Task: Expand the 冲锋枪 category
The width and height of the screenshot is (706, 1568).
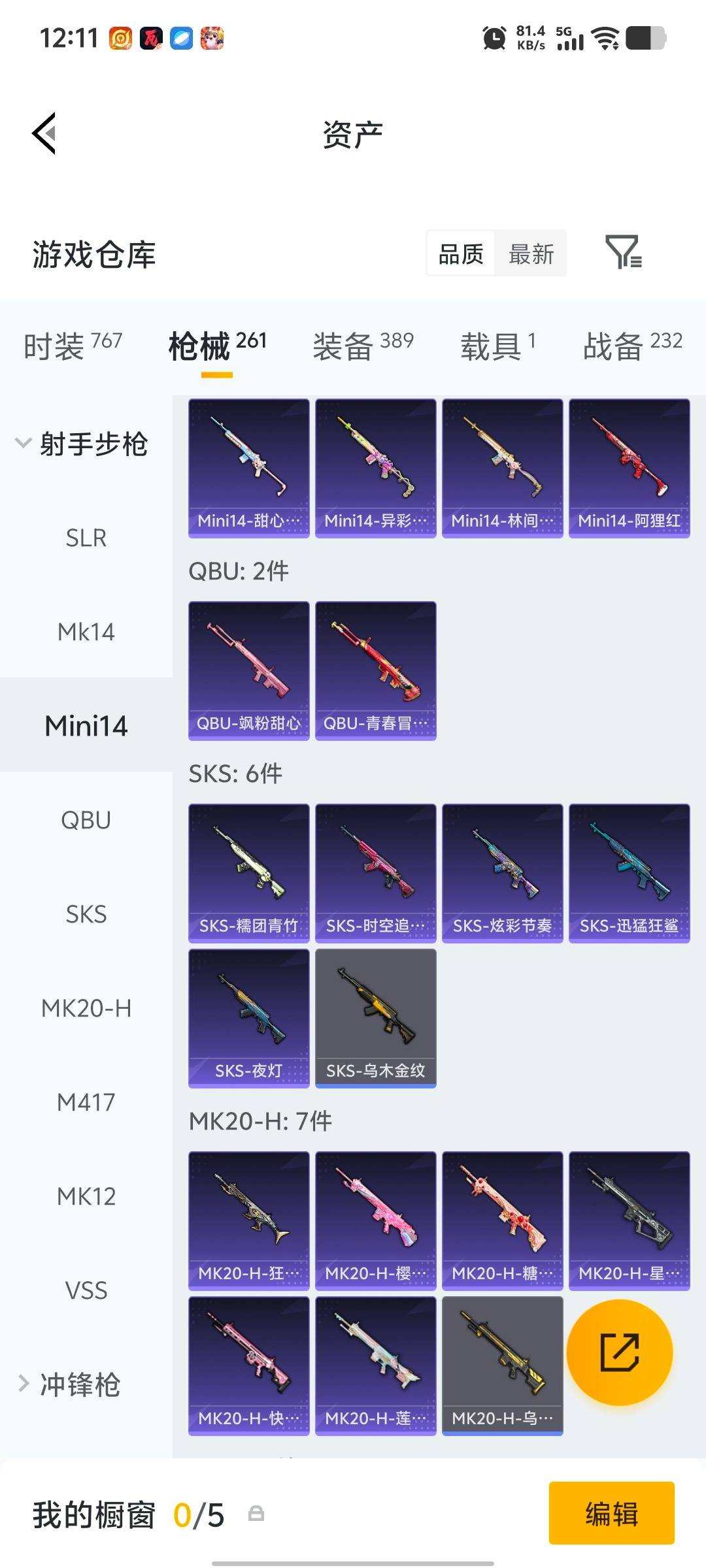Action: (x=72, y=1385)
